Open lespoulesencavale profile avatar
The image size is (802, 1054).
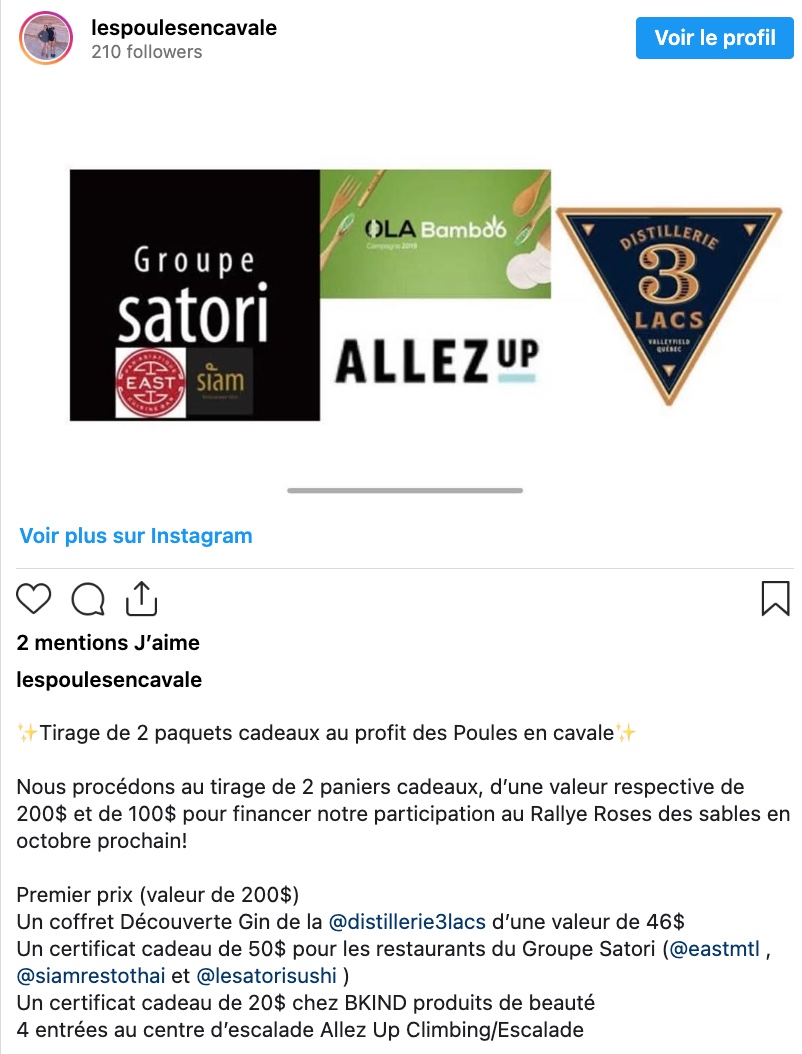[47, 39]
